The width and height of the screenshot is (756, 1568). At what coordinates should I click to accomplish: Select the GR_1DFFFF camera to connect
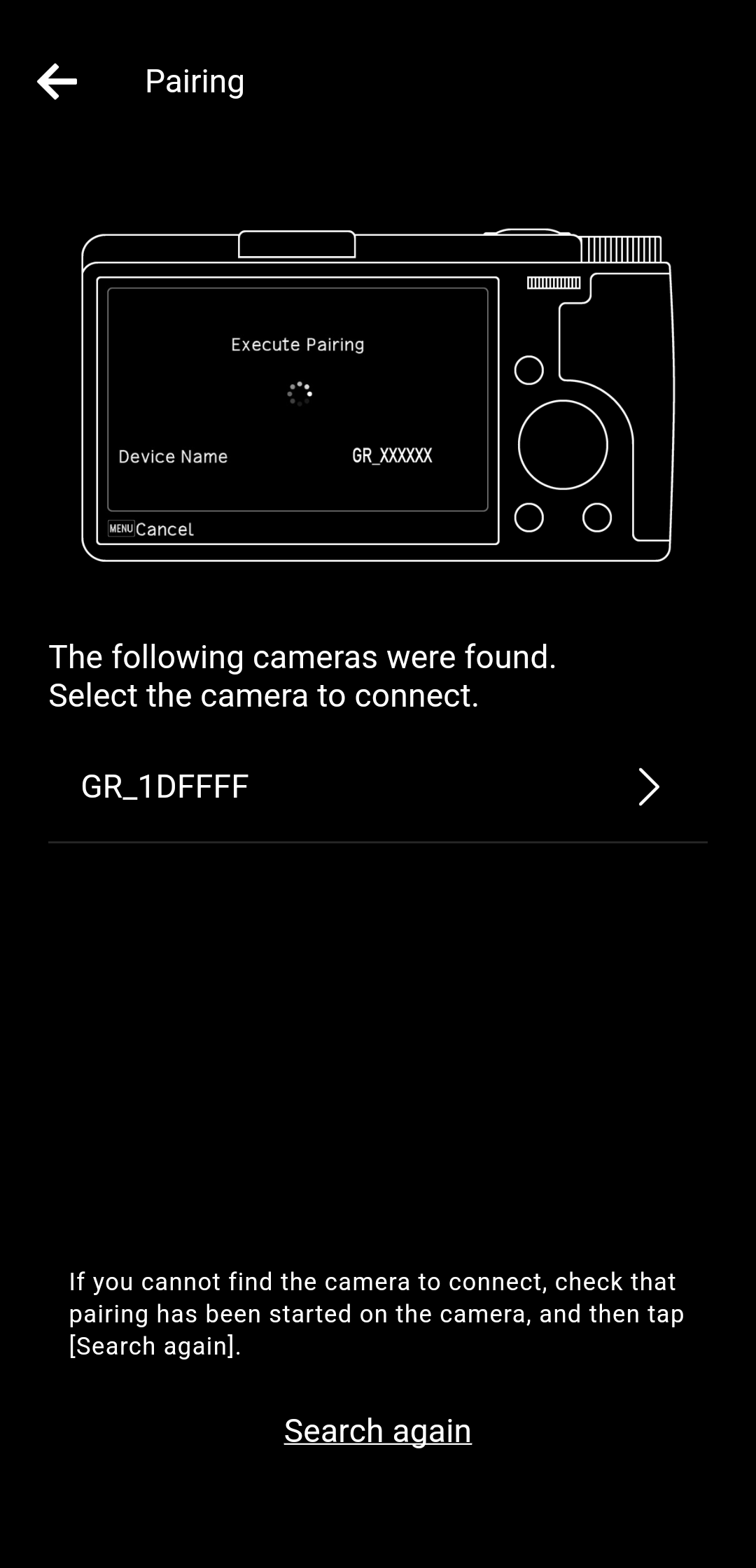(377, 786)
